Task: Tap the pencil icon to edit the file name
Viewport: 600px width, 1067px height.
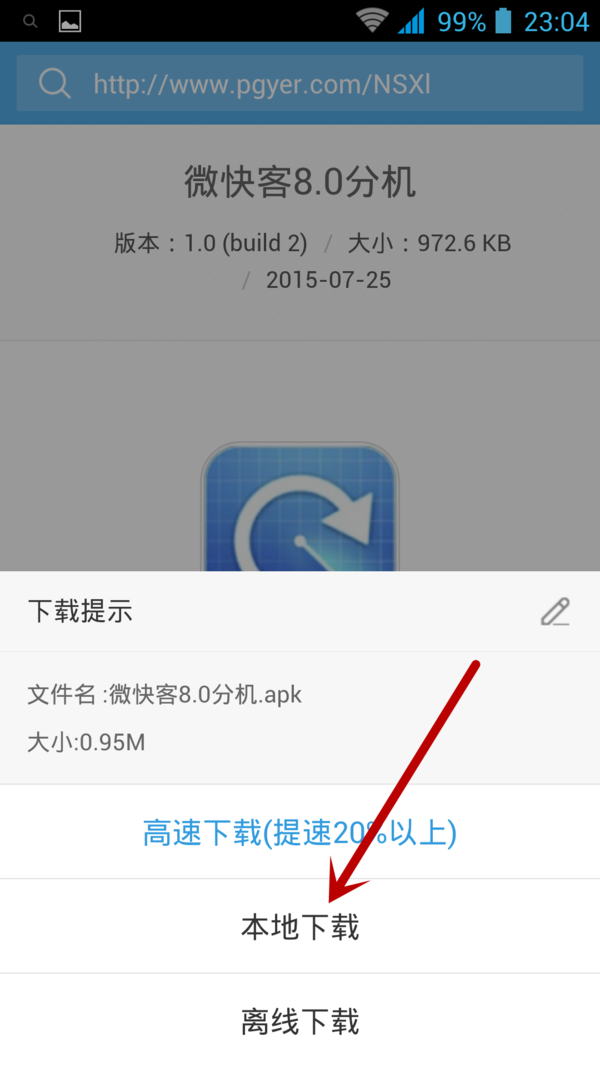Action: [x=555, y=612]
